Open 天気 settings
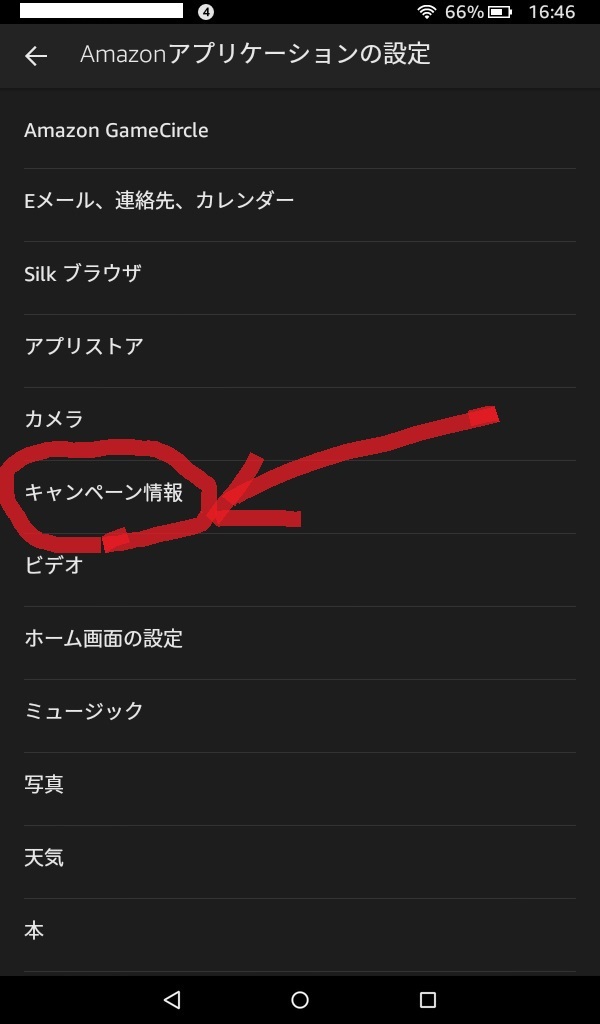The width and height of the screenshot is (600, 1024). pyautogui.click(x=44, y=857)
